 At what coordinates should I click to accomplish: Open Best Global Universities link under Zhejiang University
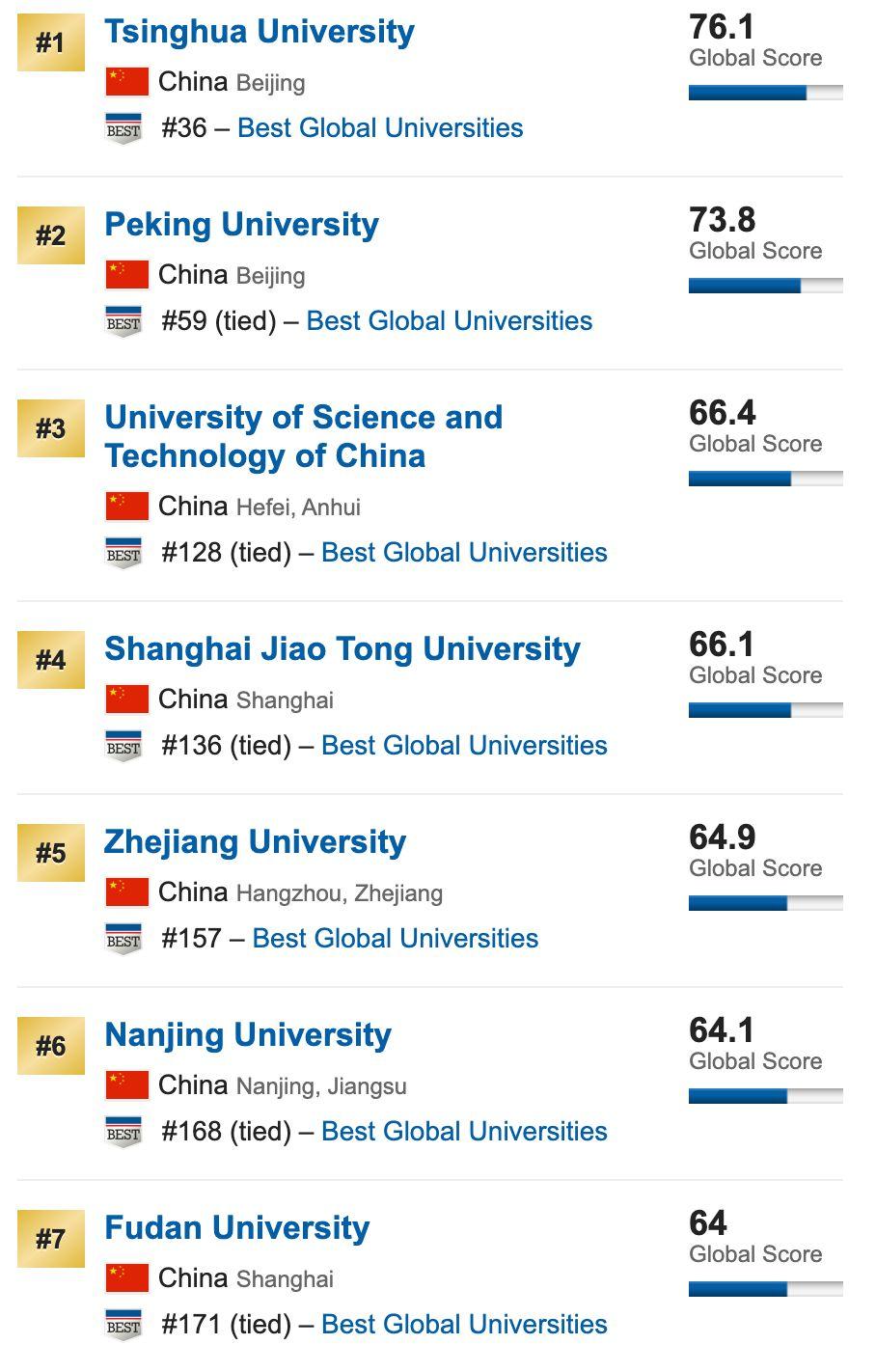pyautogui.click(x=395, y=939)
